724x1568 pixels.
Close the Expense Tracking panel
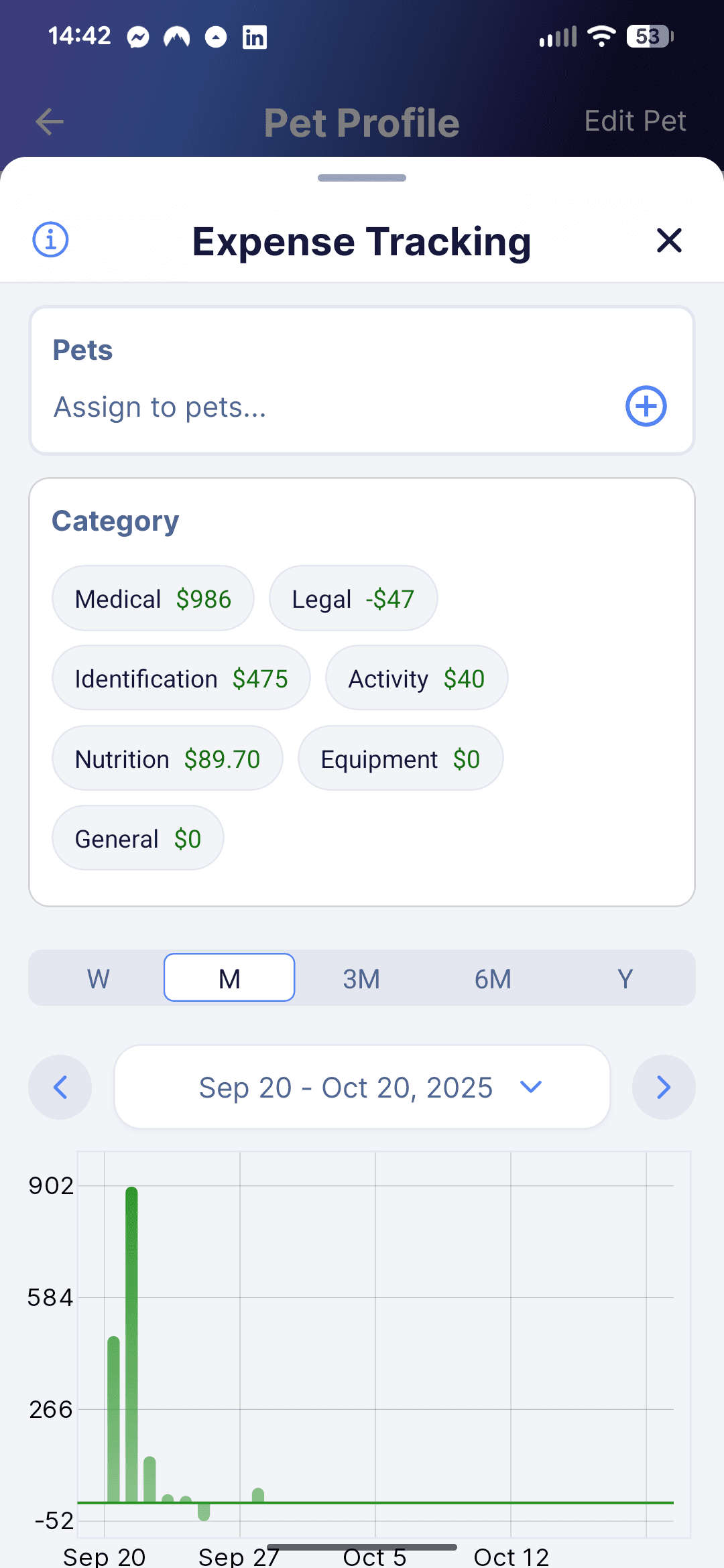point(670,240)
